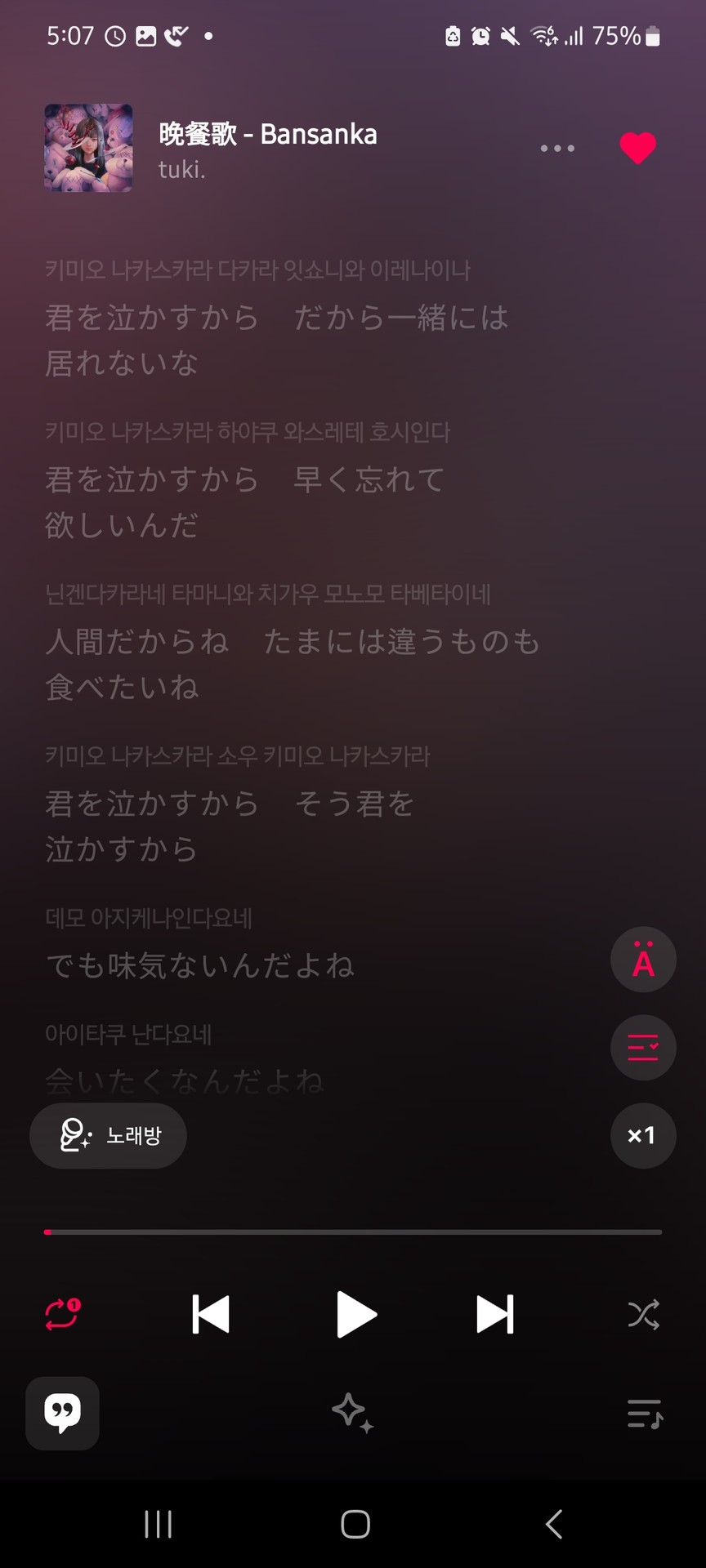Open the comments via the quote bubble icon
This screenshot has width=706, height=1568.
point(62,1414)
